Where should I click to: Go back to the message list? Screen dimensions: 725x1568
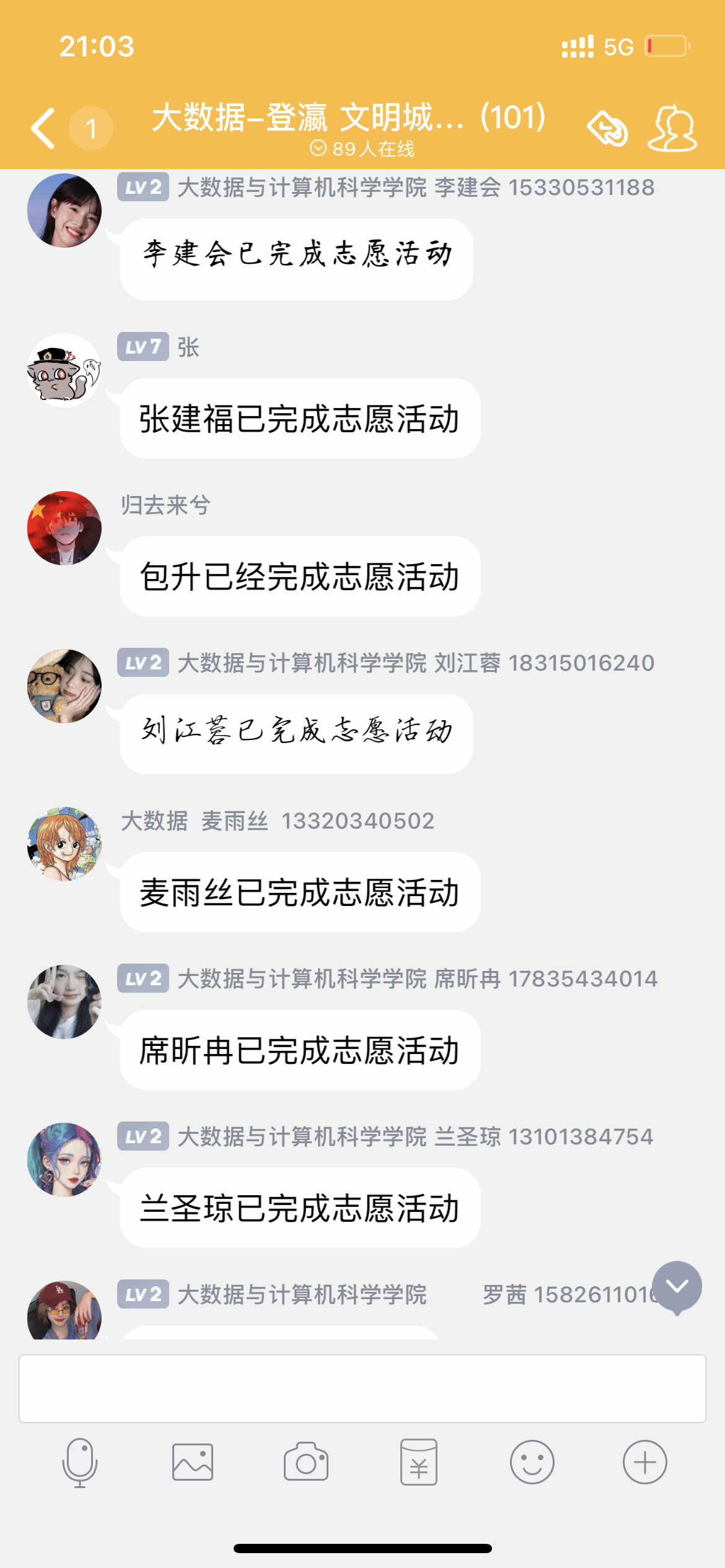point(43,128)
